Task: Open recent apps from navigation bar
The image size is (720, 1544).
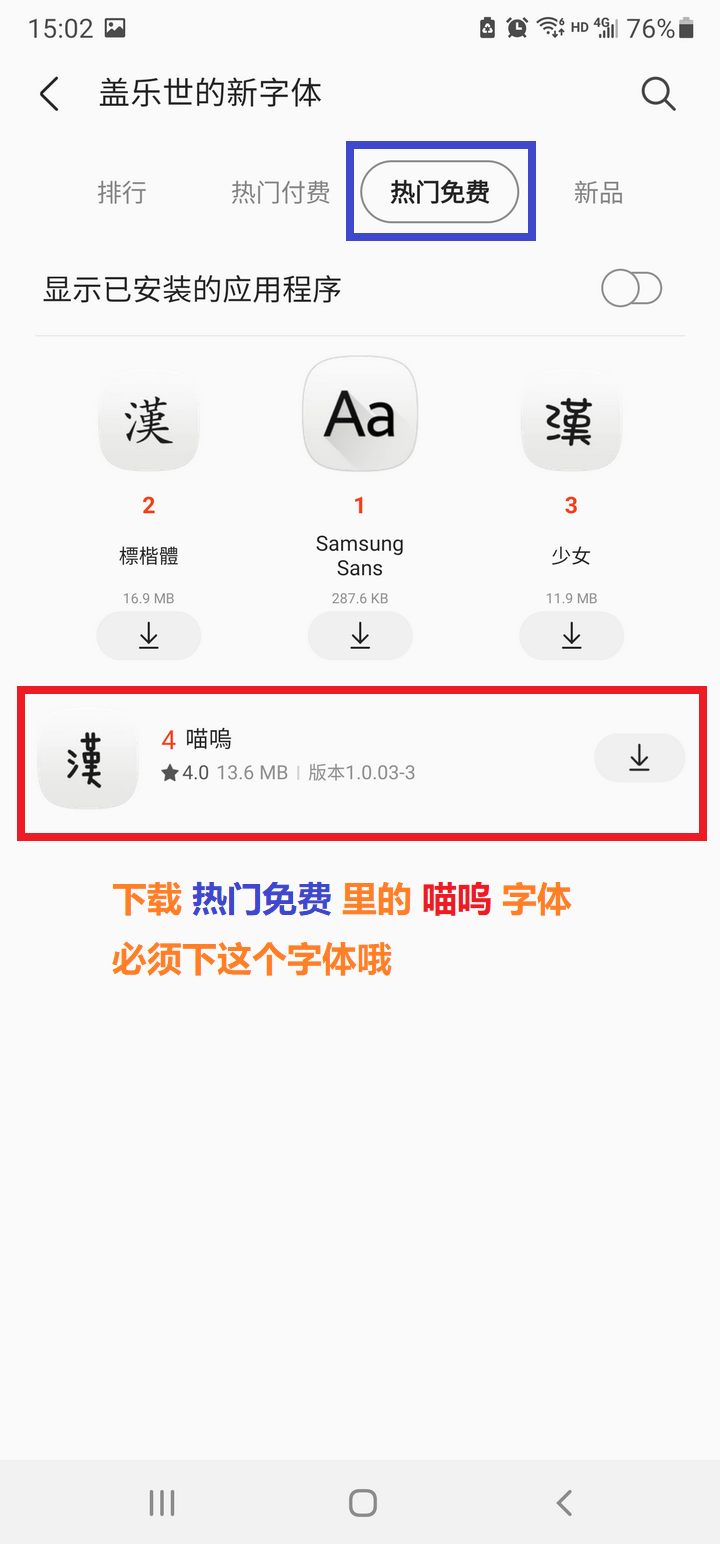Action: 162,1502
